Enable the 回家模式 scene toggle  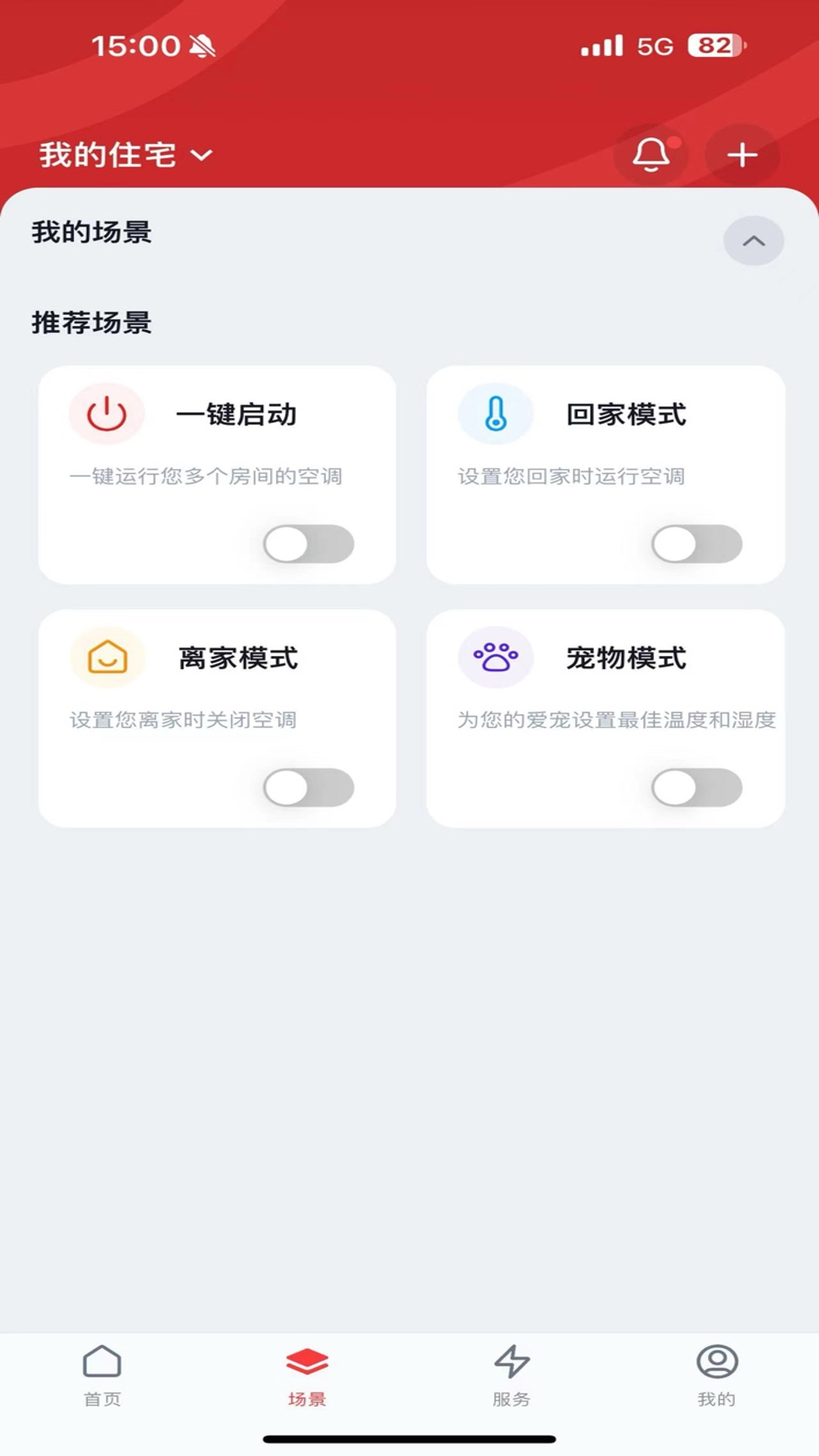tap(697, 542)
